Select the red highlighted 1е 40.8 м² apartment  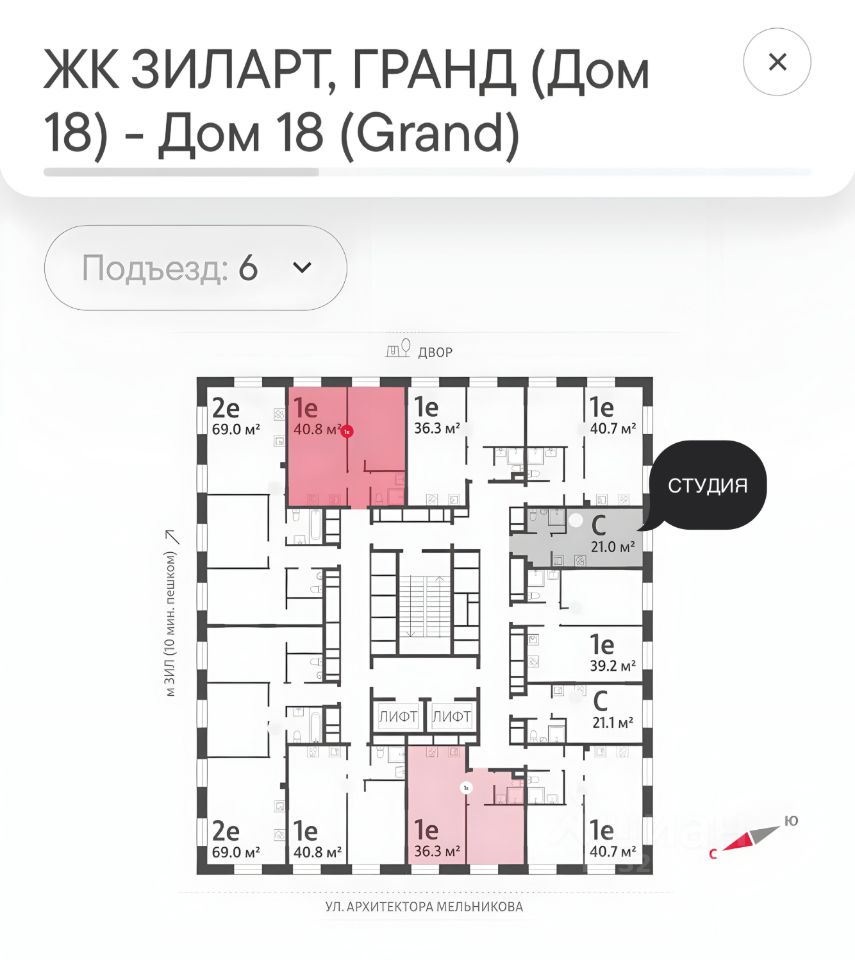pos(344,446)
